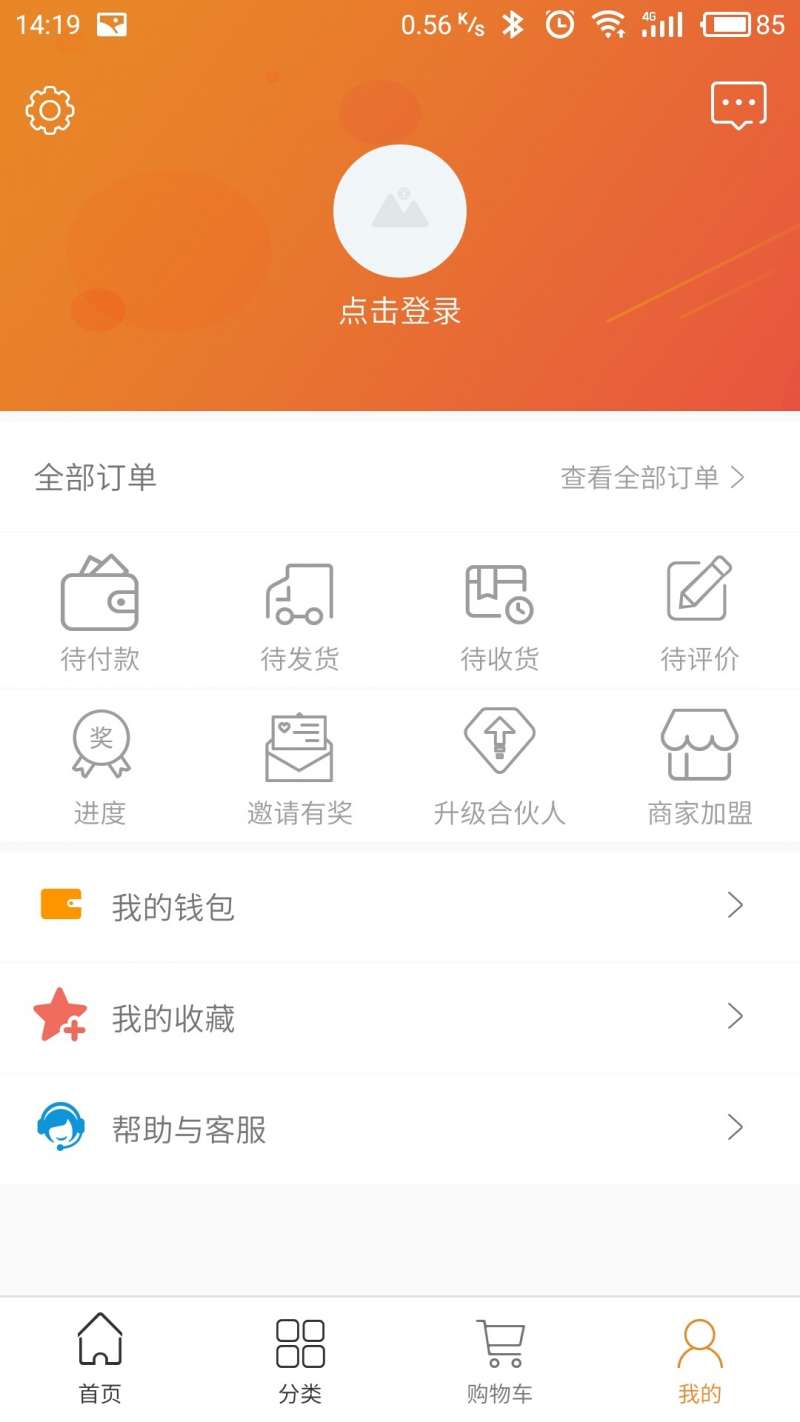This screenshot has width=800, height=1422.
Task: View all orders via 查看全部订单
Action: pos(653,478)
